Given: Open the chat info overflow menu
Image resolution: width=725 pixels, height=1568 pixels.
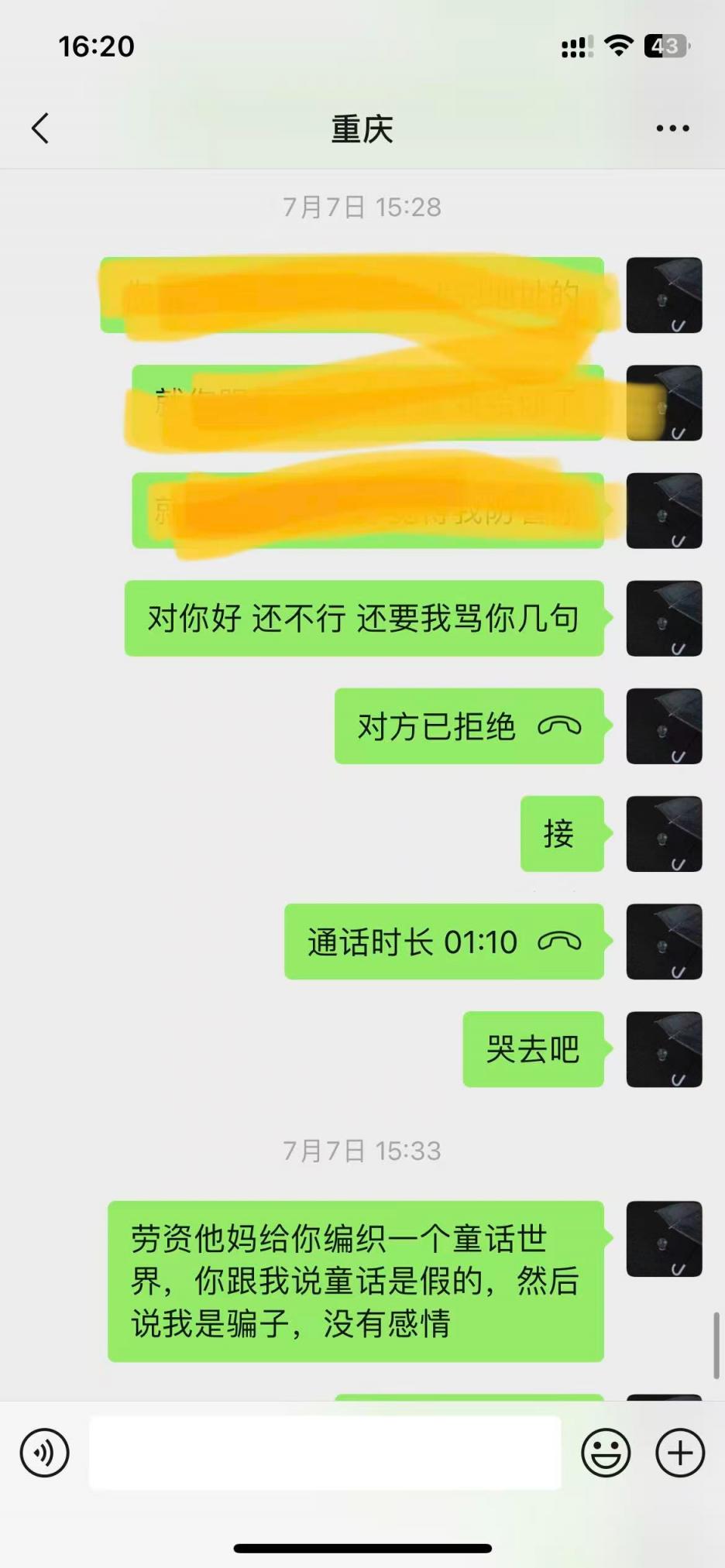Looking at the screenshot, I should coord(672,129).
